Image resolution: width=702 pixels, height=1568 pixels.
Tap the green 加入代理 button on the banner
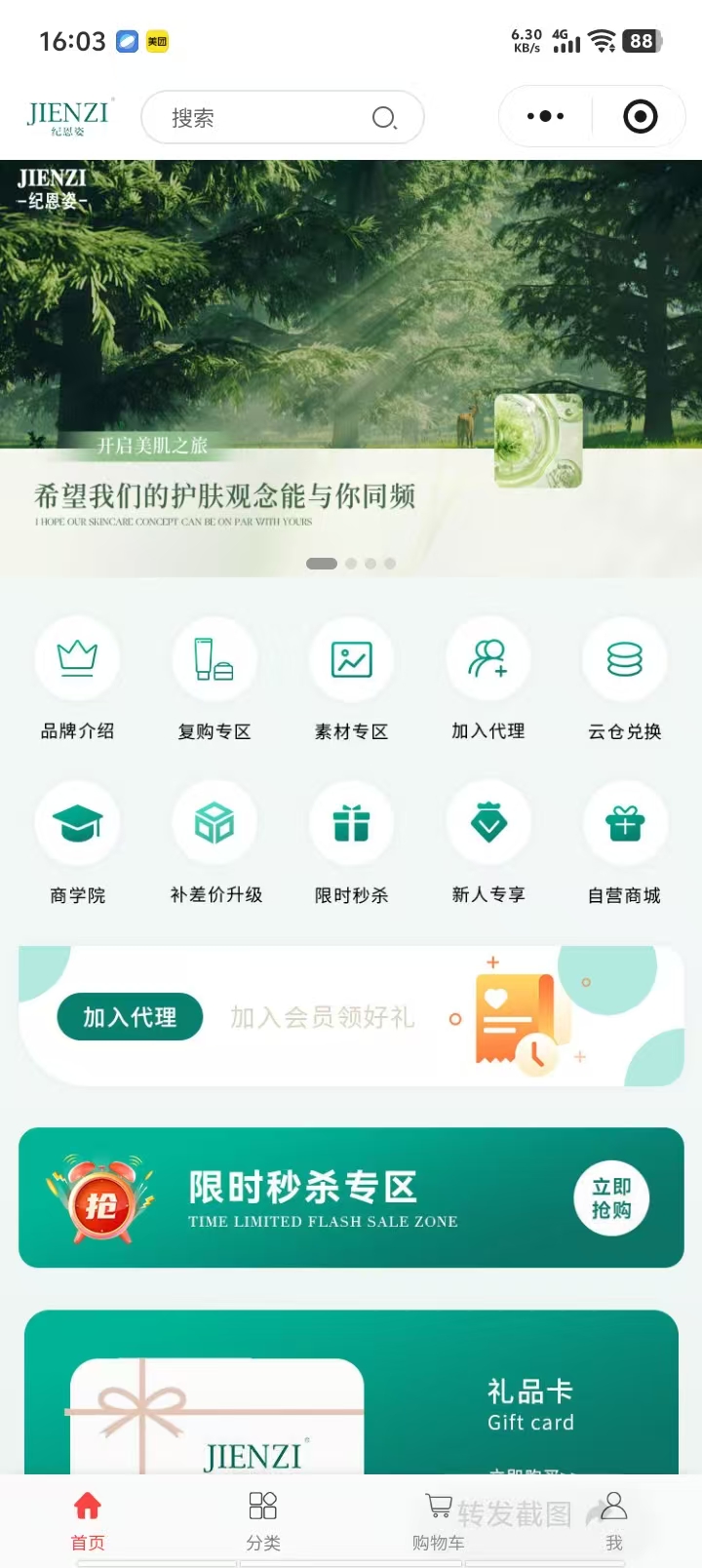pos(130,1017)
